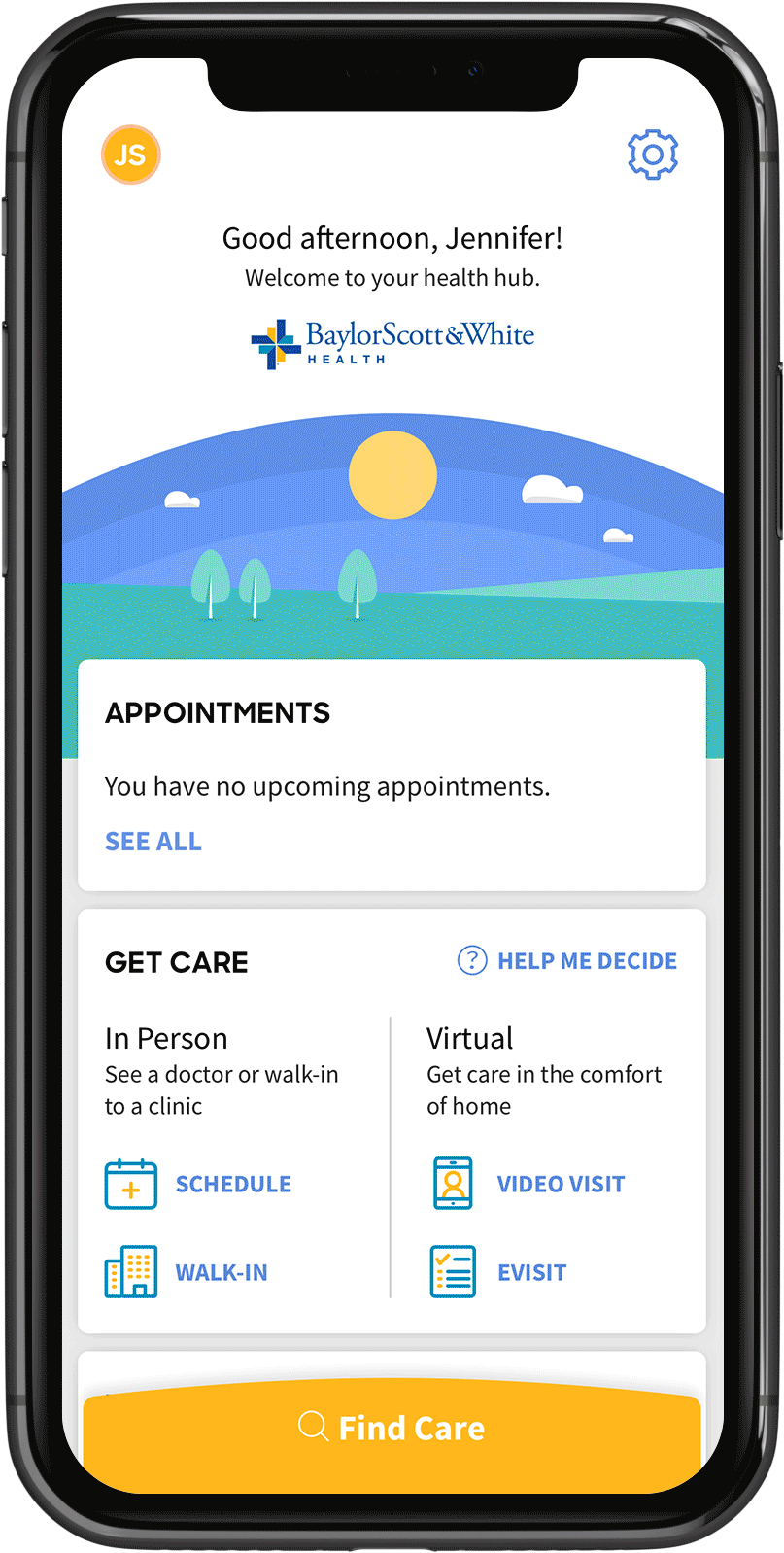Choose the Walk-In option

pos(186,1272)
